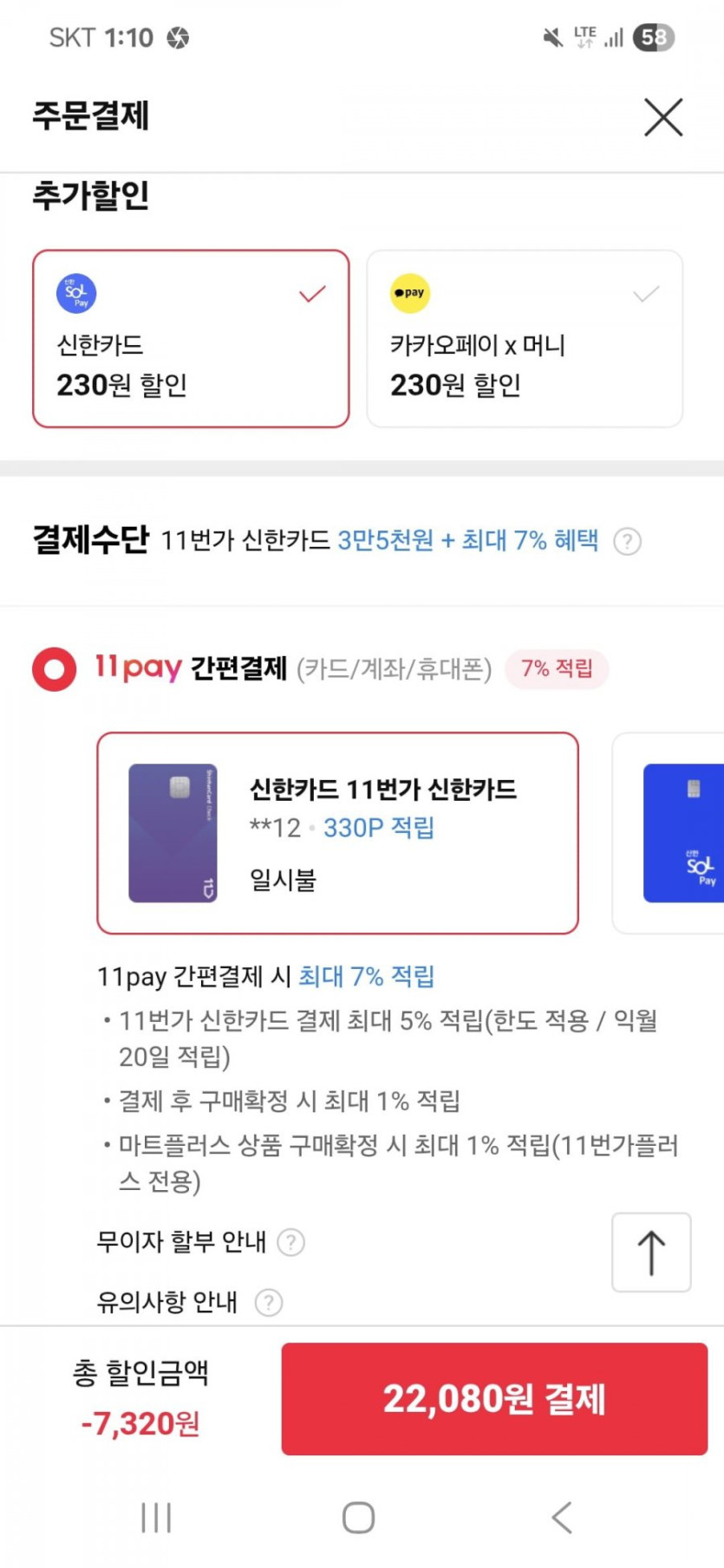
Task: Choose 카카오페이 x 머니 230원 discount
Action: tap(525, 339)
